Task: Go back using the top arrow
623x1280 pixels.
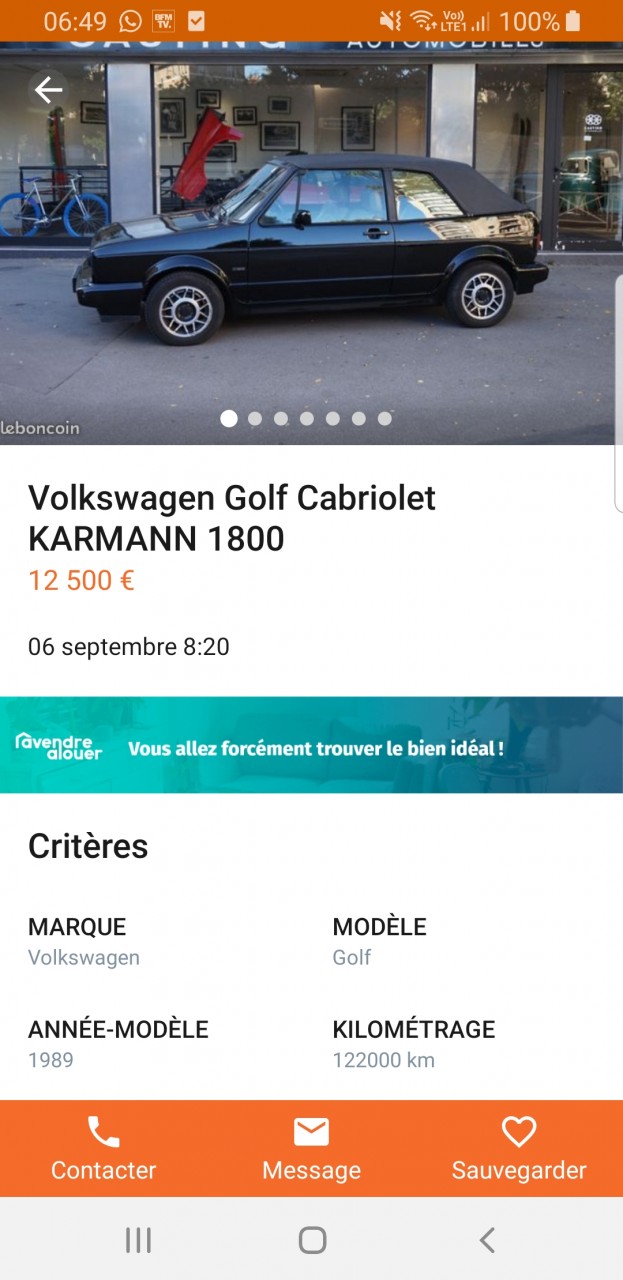Action: (48, 91)
